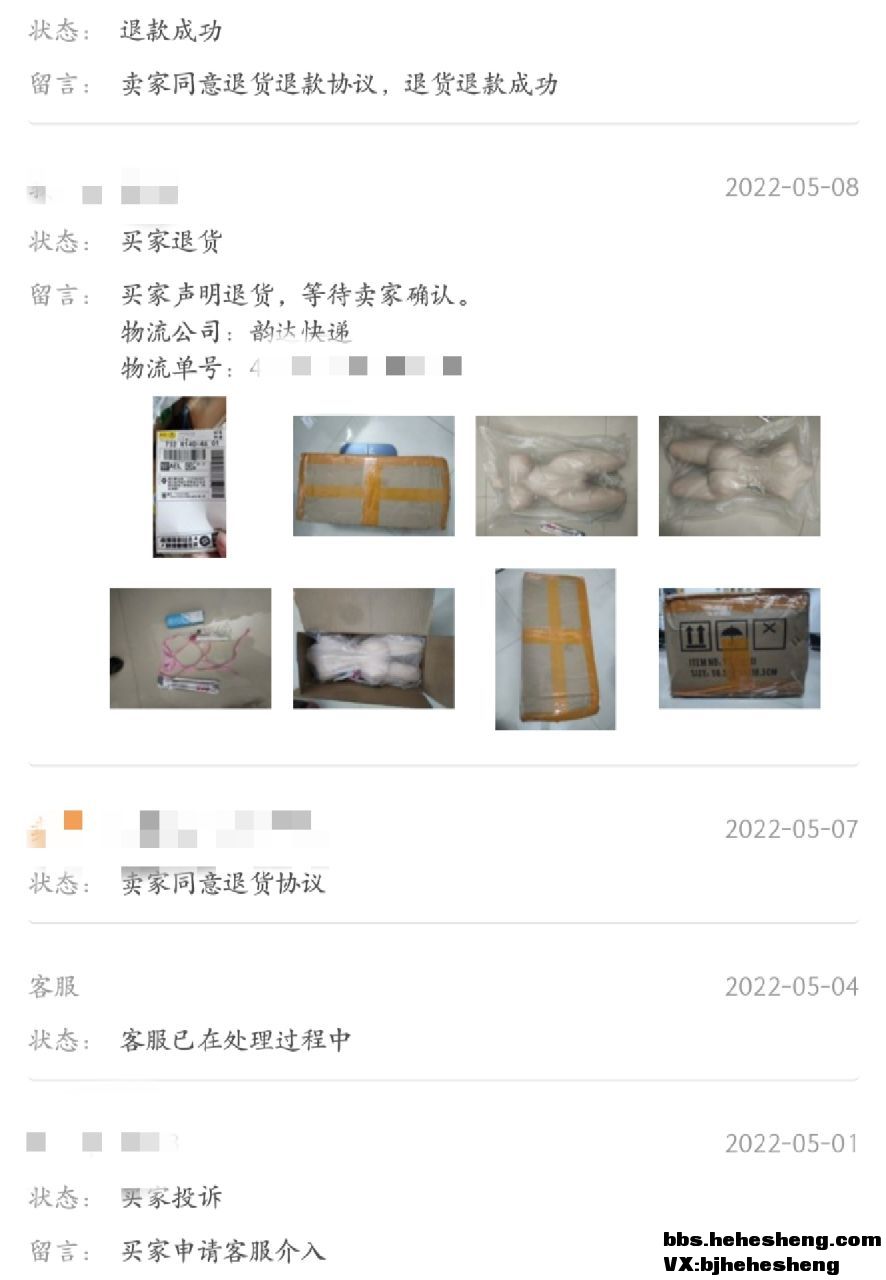Open the photo of the box with handling symbols
Image resolution: width=886 pixels, height=1280 pixels.
[x=739, y=648]
